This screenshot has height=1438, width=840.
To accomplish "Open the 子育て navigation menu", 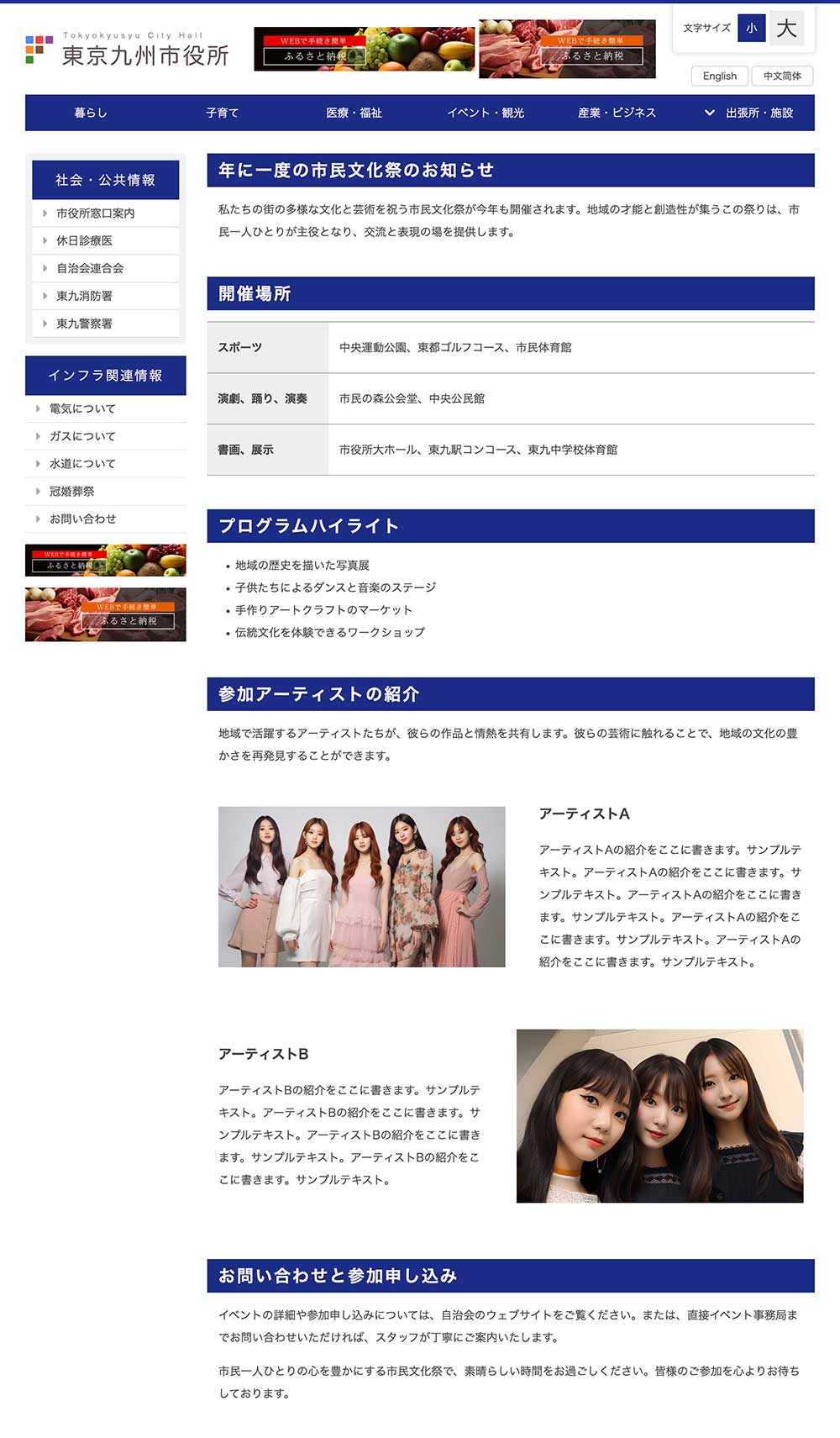I will pos(223,113).
